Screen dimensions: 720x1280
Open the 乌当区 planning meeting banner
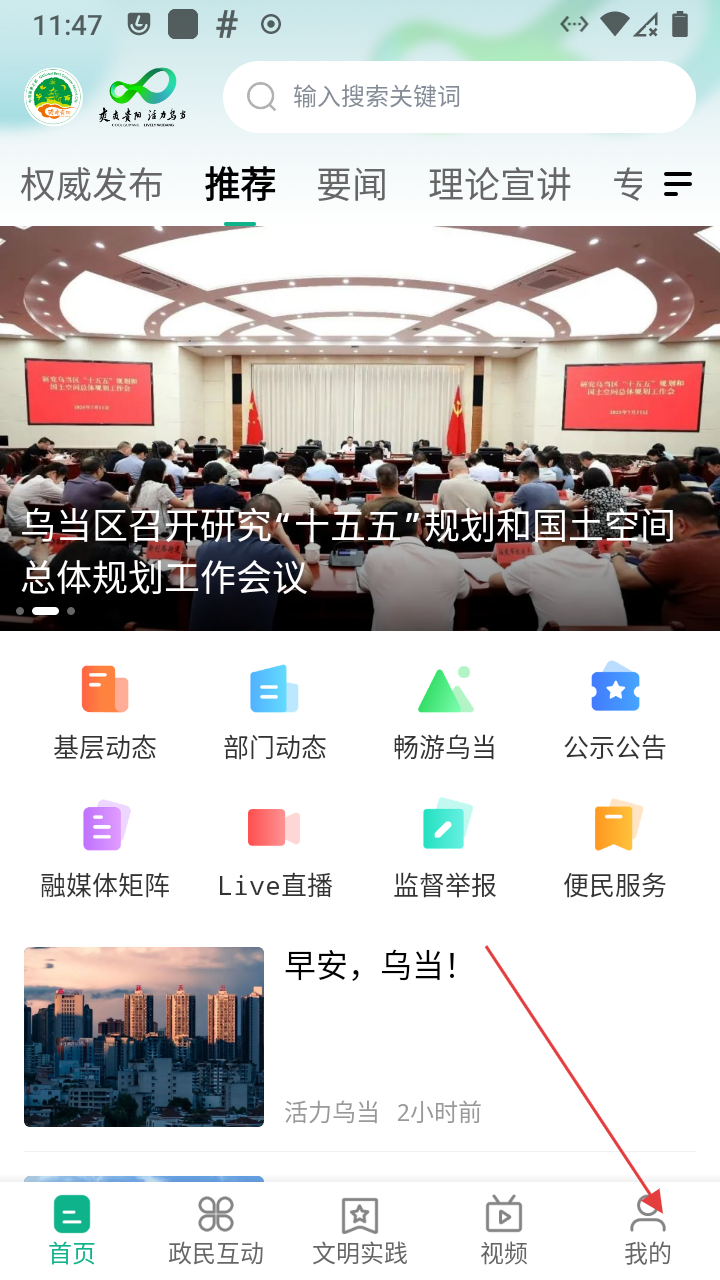(x=360, y=428)
